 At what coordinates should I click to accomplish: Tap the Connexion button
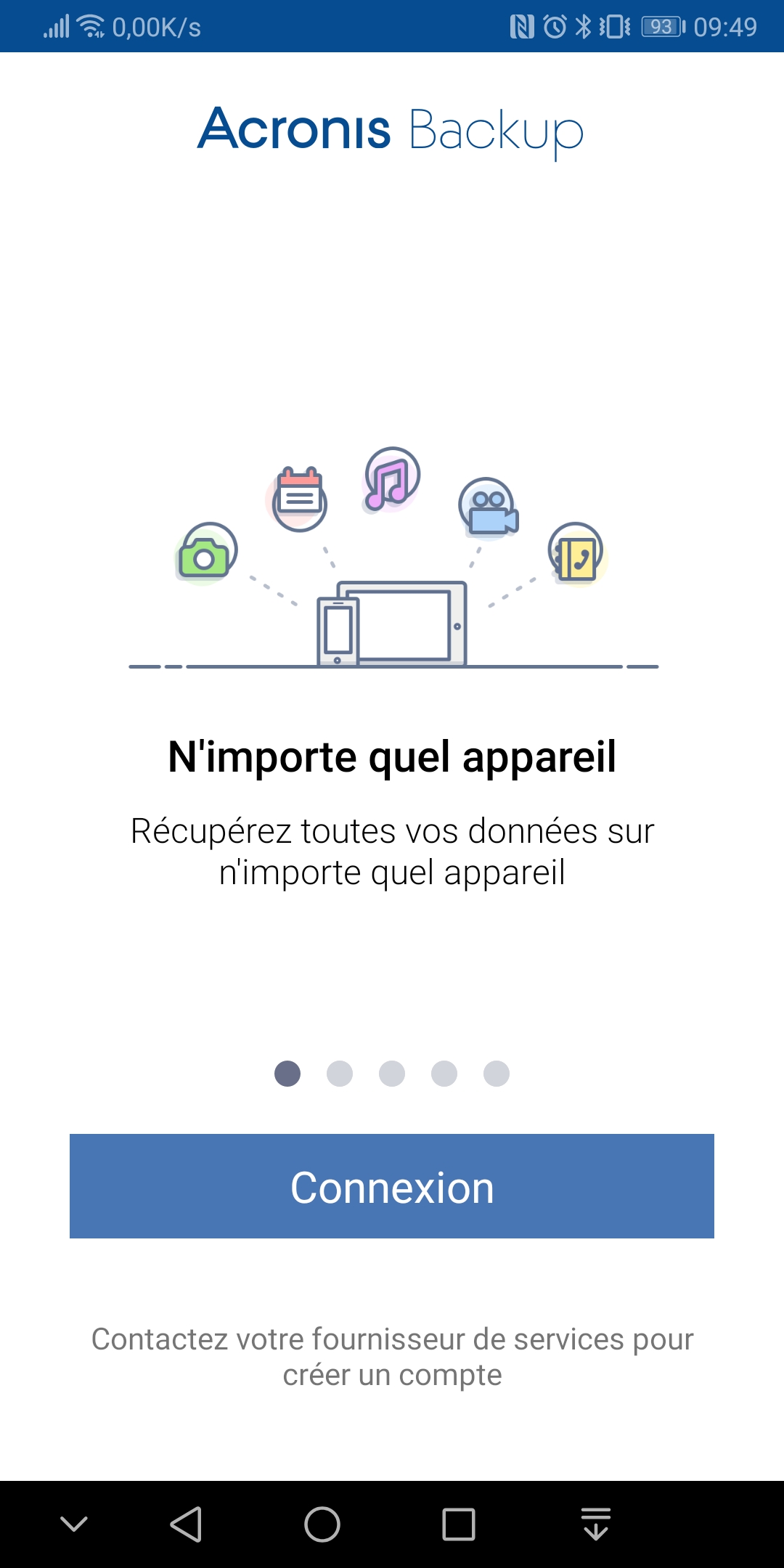[x=392, y=1186]
